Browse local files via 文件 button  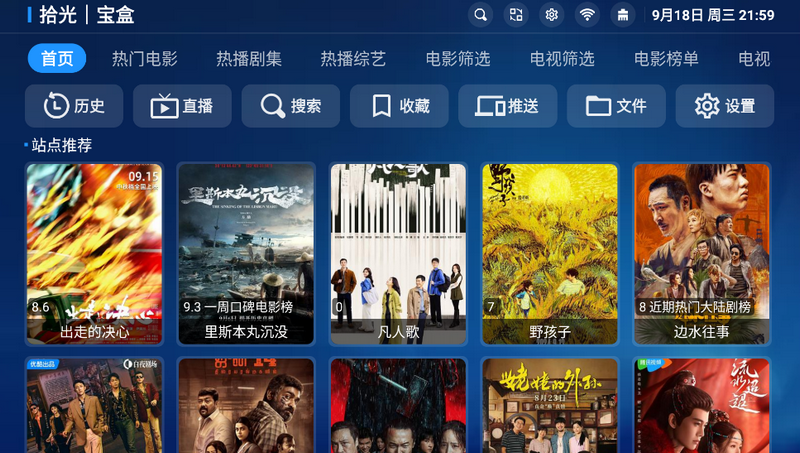click(x=616, y=106)
